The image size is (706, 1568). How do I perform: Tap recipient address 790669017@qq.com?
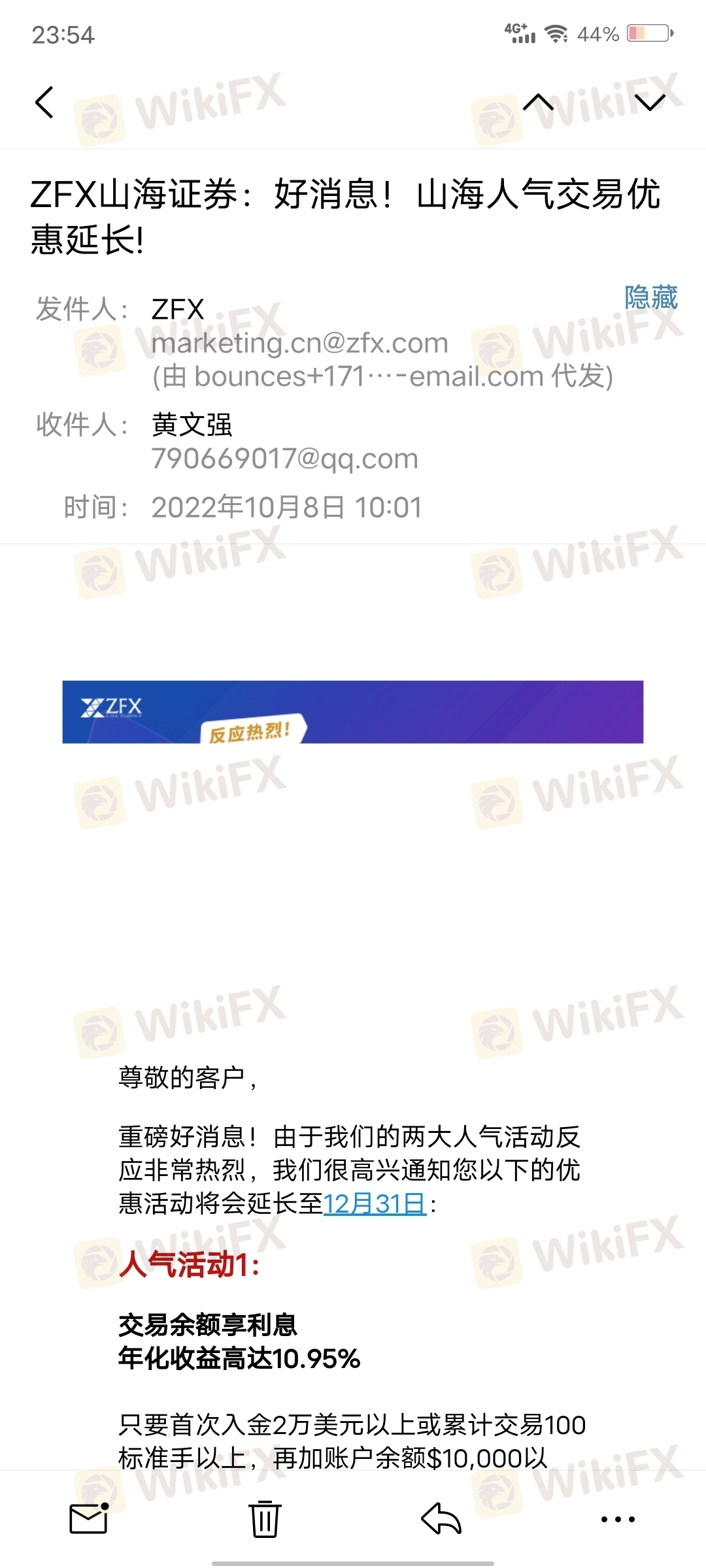[285, 459]
